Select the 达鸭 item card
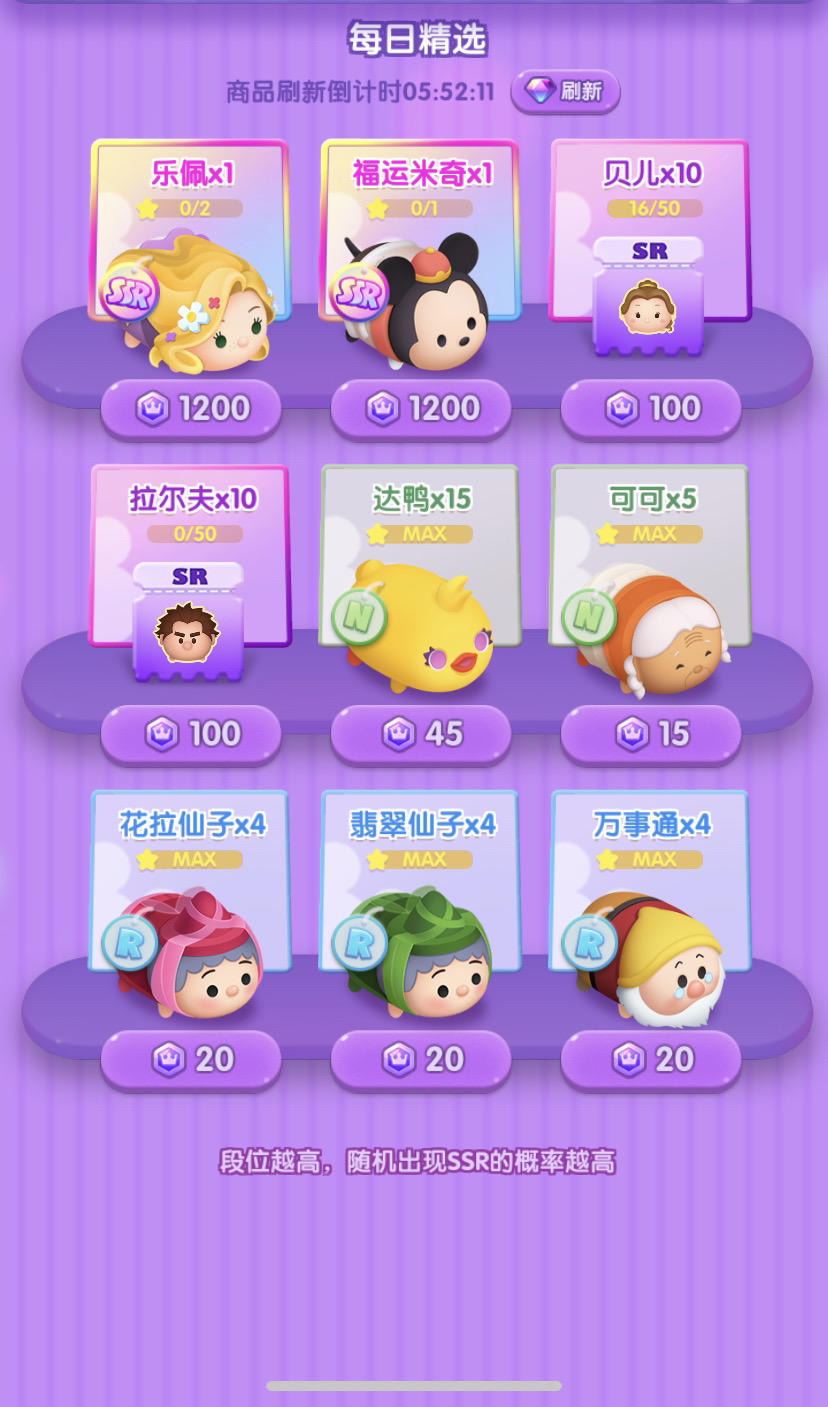 (420, 585)
